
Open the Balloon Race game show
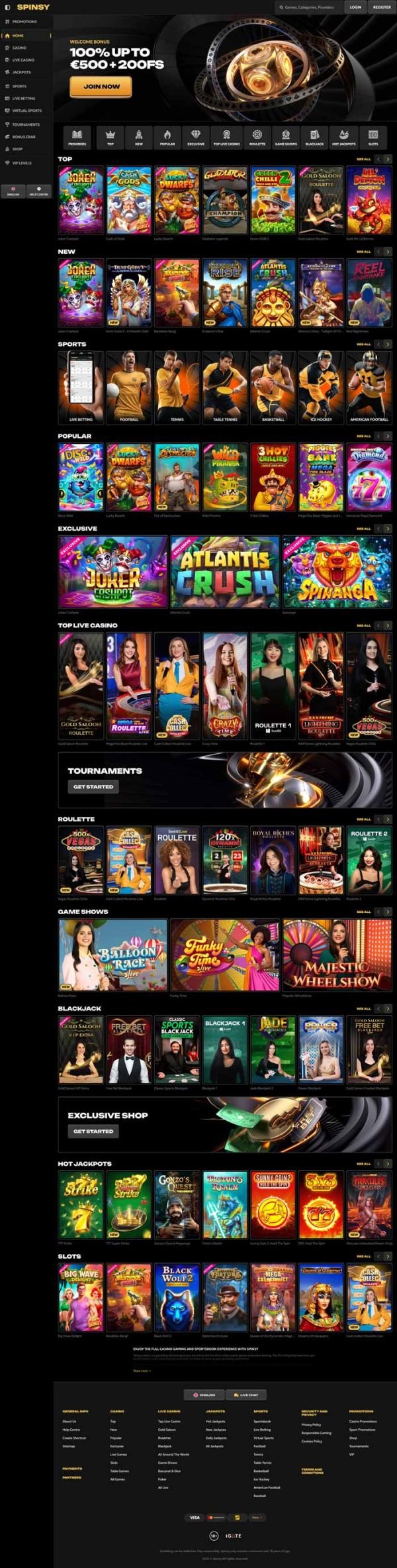tap(112, 955)
